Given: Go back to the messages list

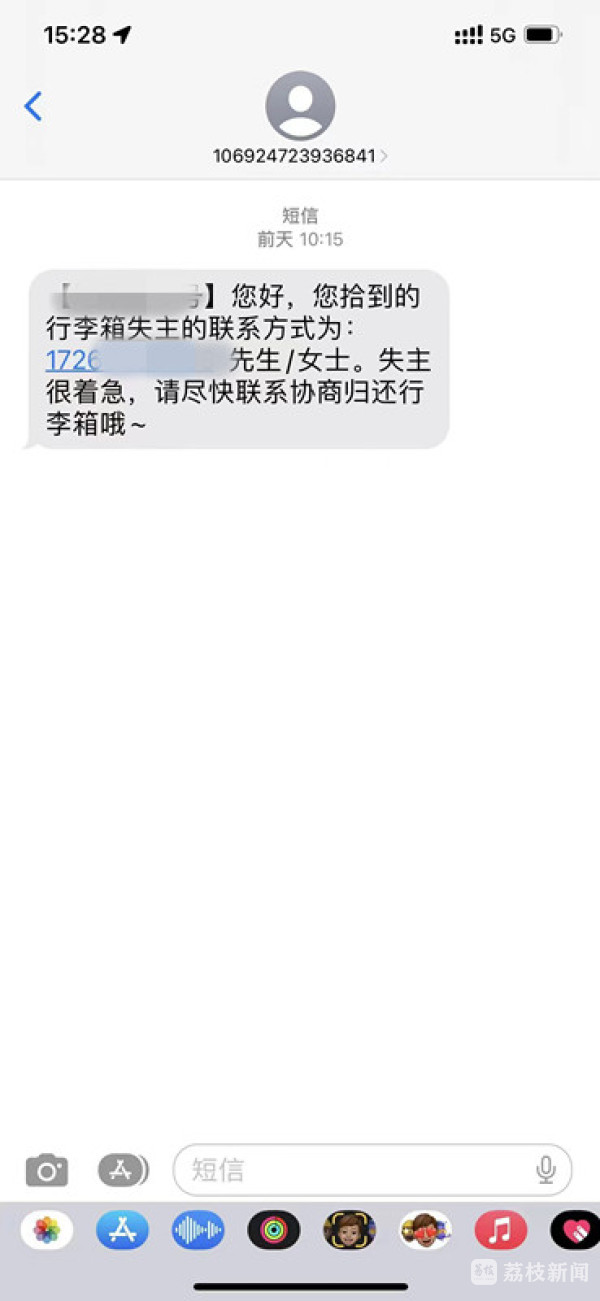Looking at the screenshot, I should click(x=34, y=106).
